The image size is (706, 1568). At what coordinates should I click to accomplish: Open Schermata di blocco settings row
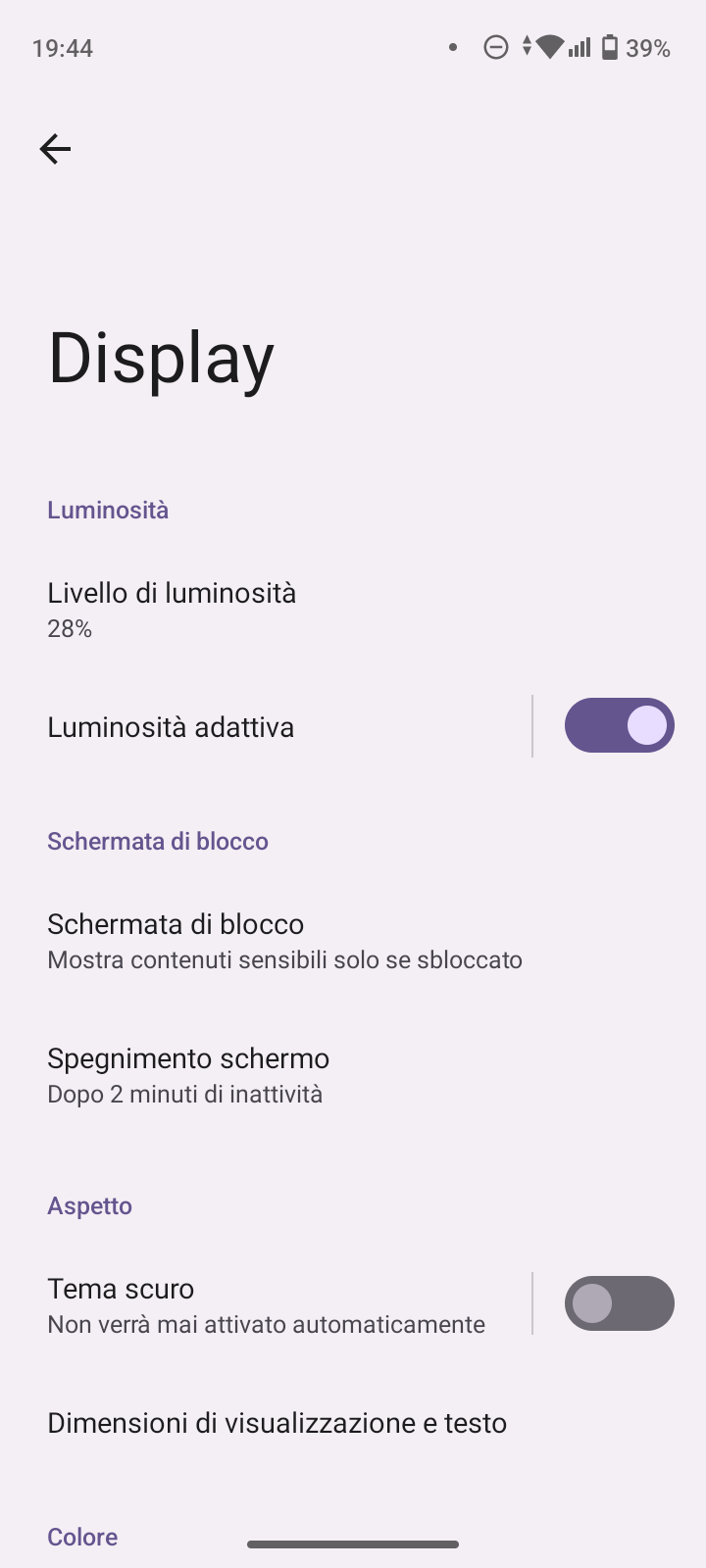(x=353, y=941)
